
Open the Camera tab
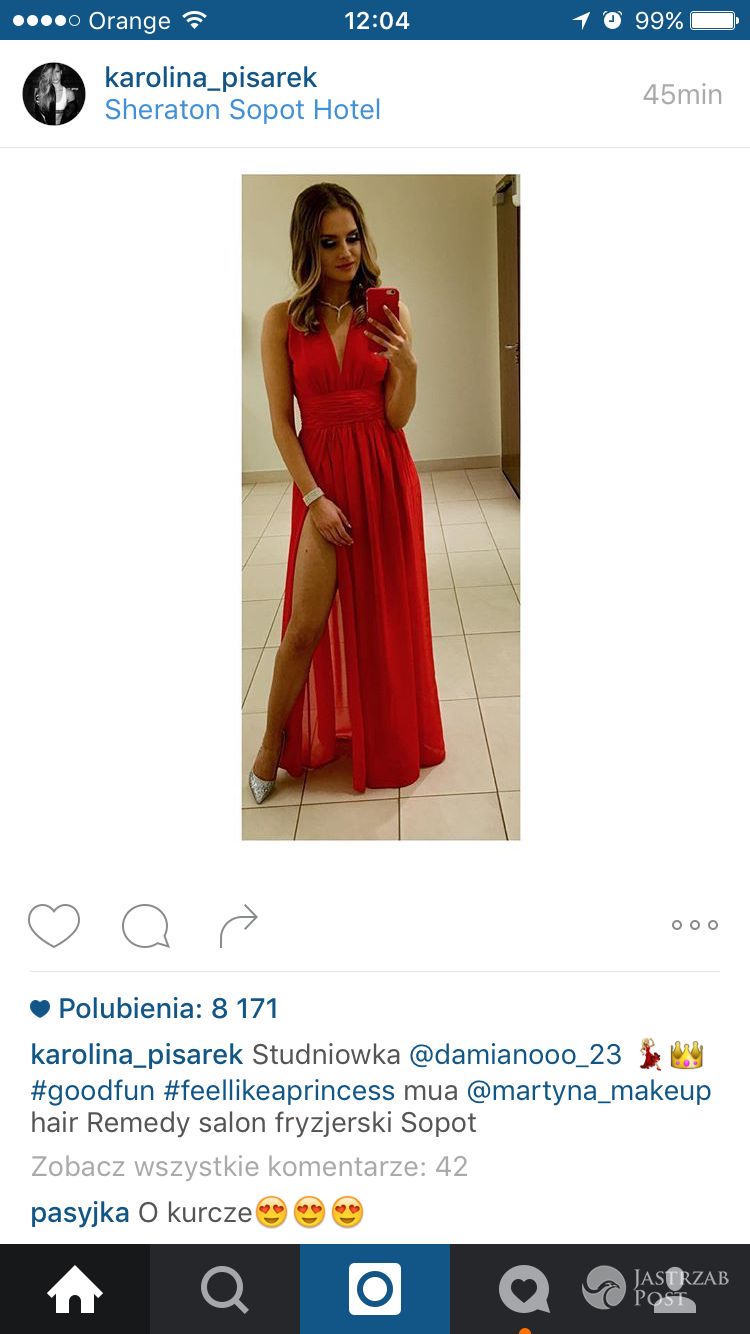[375, 1289]
